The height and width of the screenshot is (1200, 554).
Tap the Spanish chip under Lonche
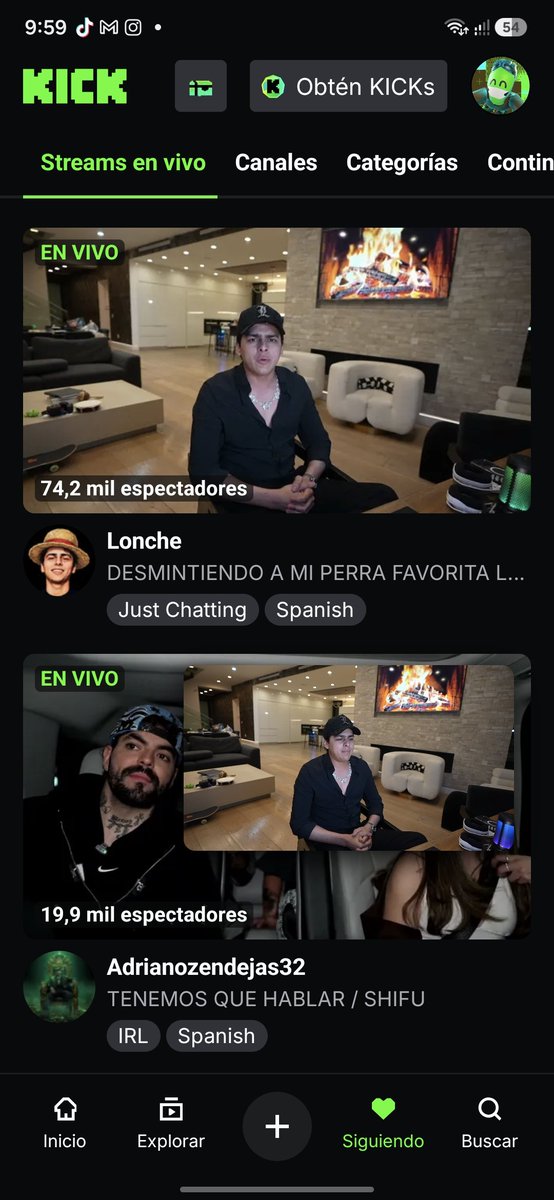315,610
